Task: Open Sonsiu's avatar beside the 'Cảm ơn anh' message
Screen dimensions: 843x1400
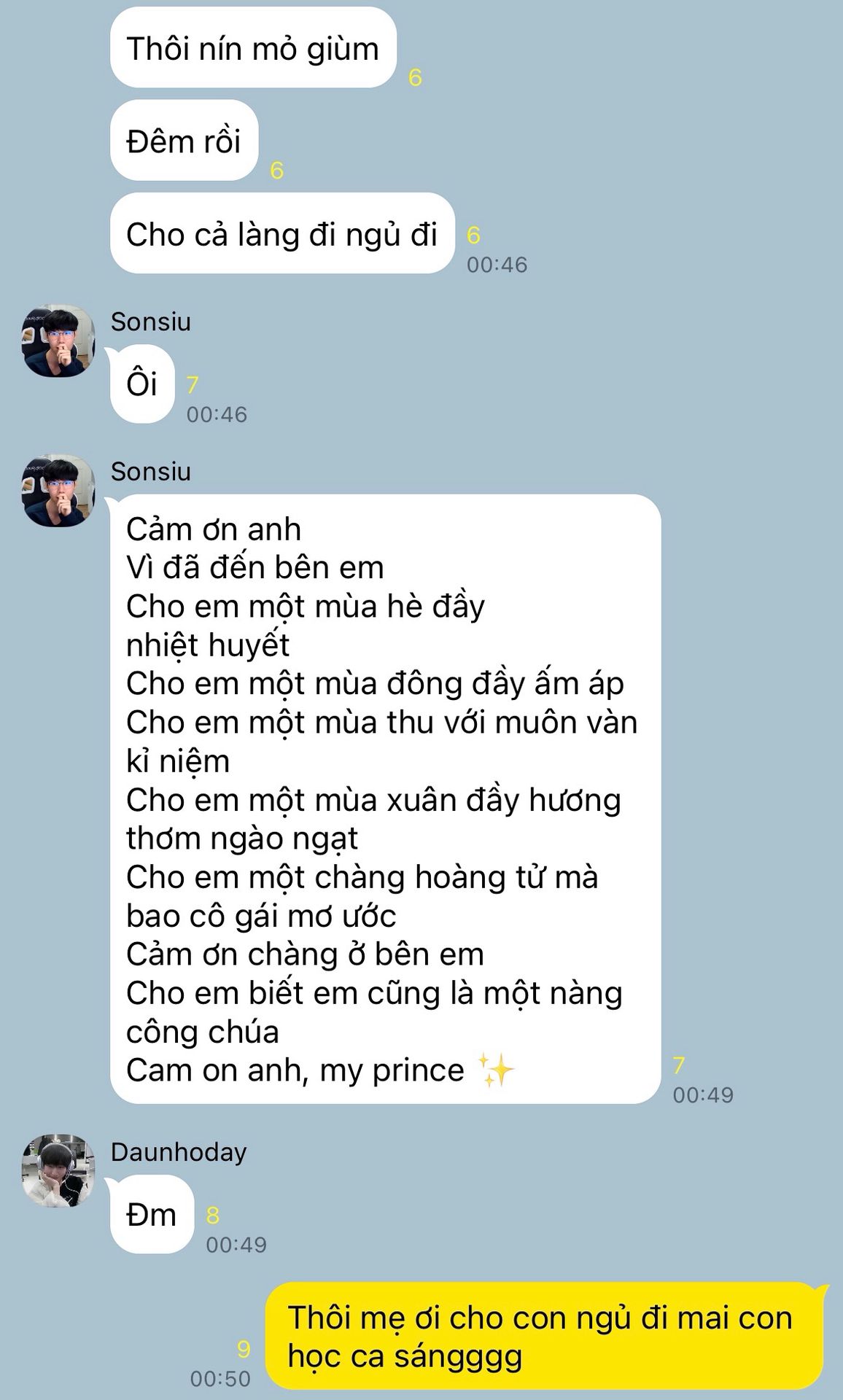Action: pyautogui.click(x=58, y=491)
